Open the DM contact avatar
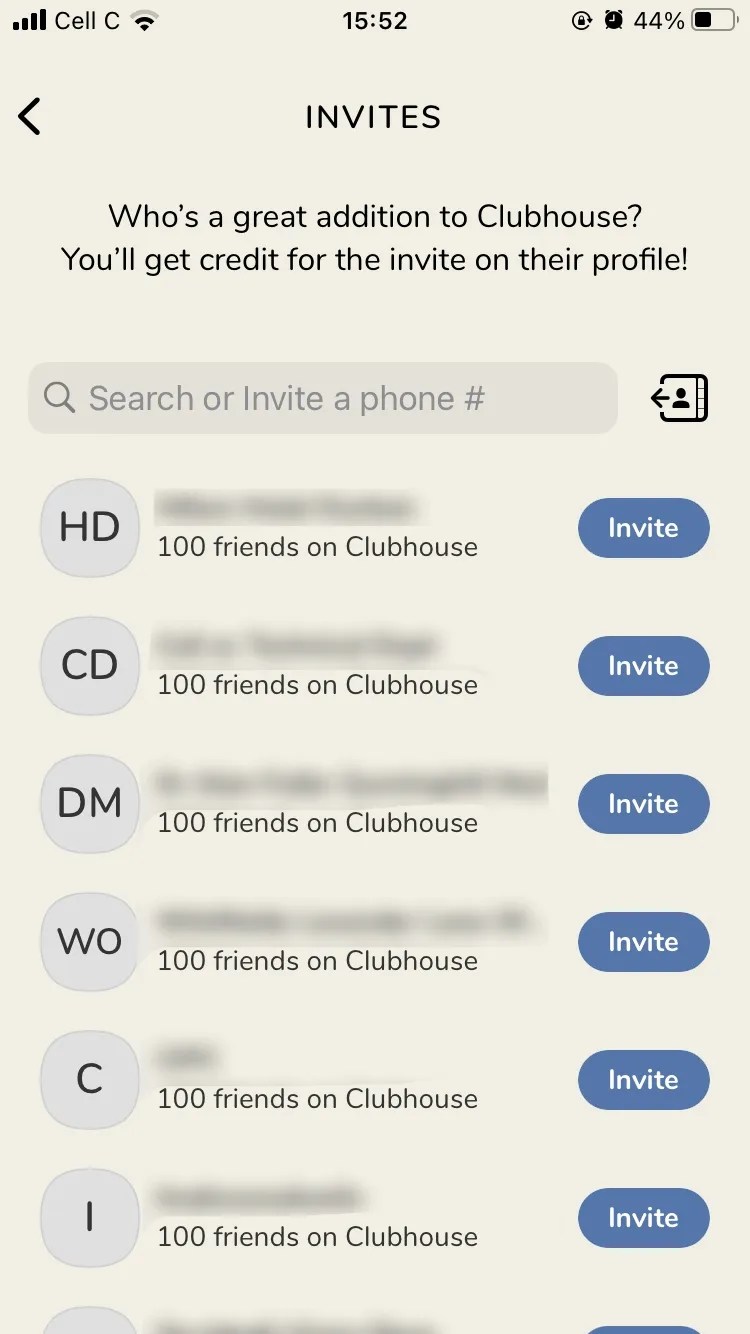Viewport: 750px width, 1334px height. 89,803
